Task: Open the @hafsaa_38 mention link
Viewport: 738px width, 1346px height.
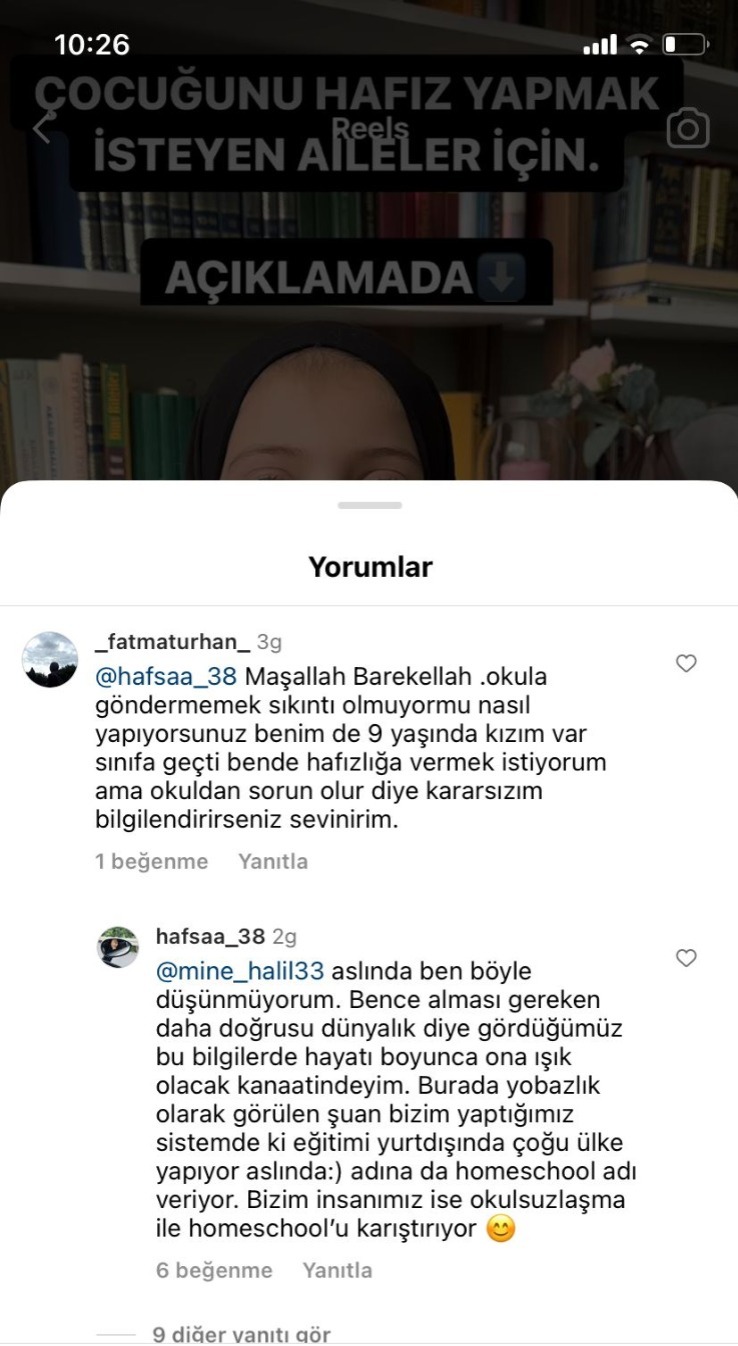Action: pos(165,677)
